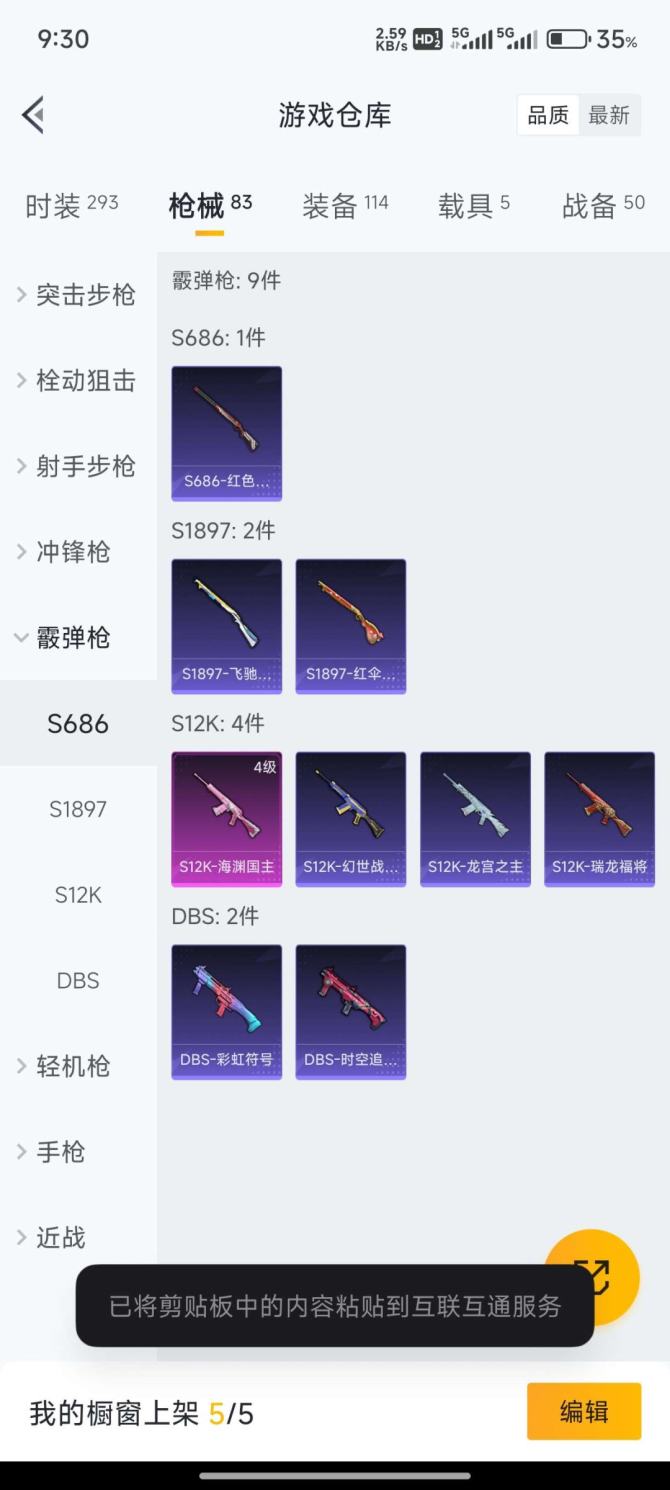This screenshot has width=670, height=1490.
Task: Open the S12K-海渊国主 skin card
Action: (226, 818)
